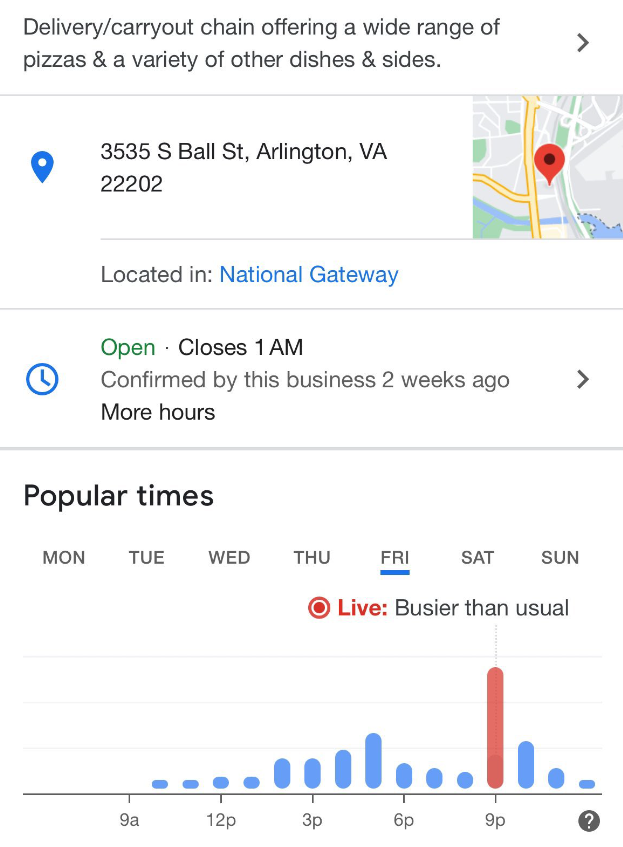Select the FRI tab in popular times
The height and width of the screenshot is (847, 623).
[x=395, y=558]
